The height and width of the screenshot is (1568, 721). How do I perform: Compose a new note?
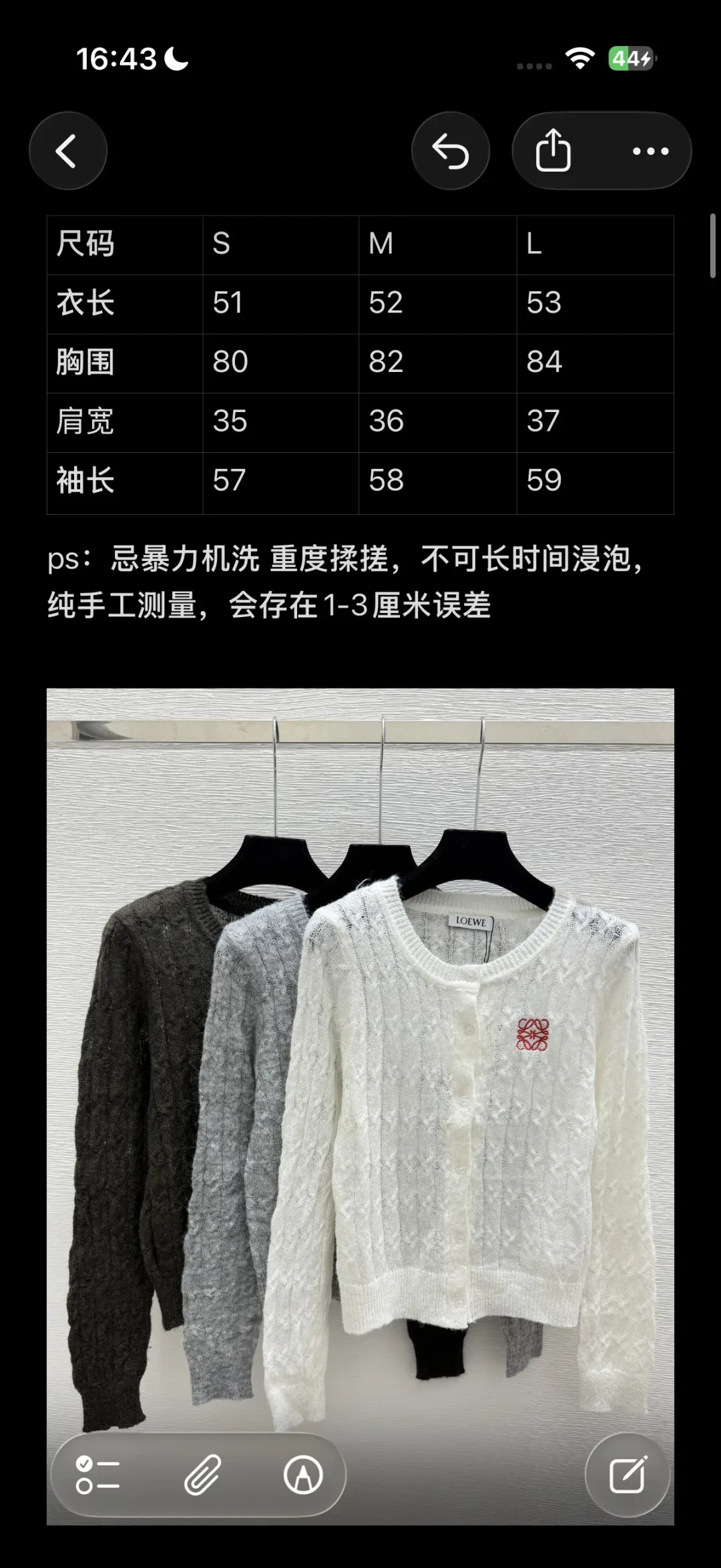(627, 1475)
